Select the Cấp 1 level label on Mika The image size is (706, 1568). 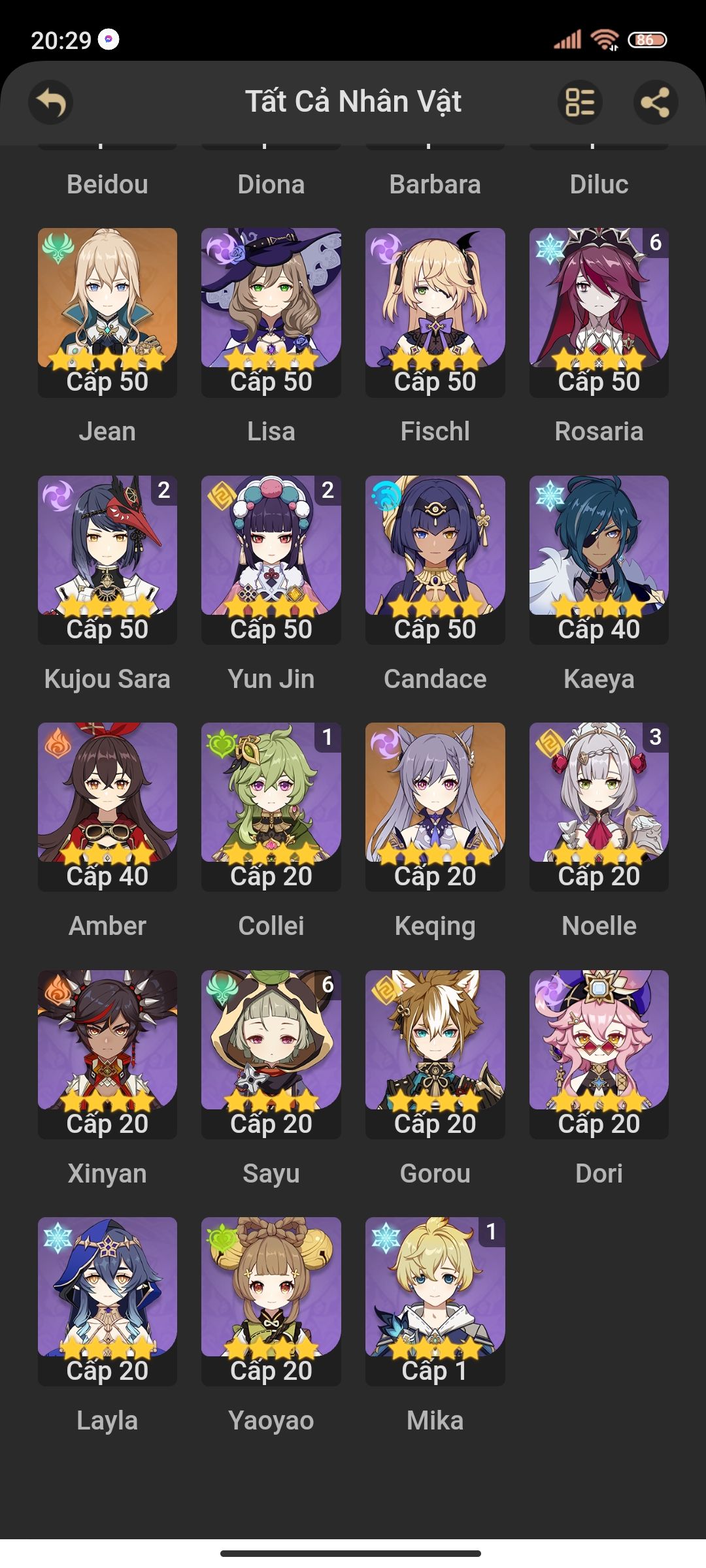tap(435, 1371)
